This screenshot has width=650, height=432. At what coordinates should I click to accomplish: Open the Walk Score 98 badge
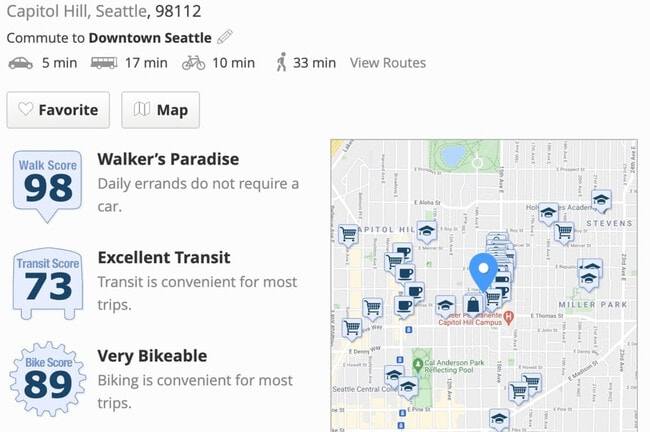coord(48,184)
